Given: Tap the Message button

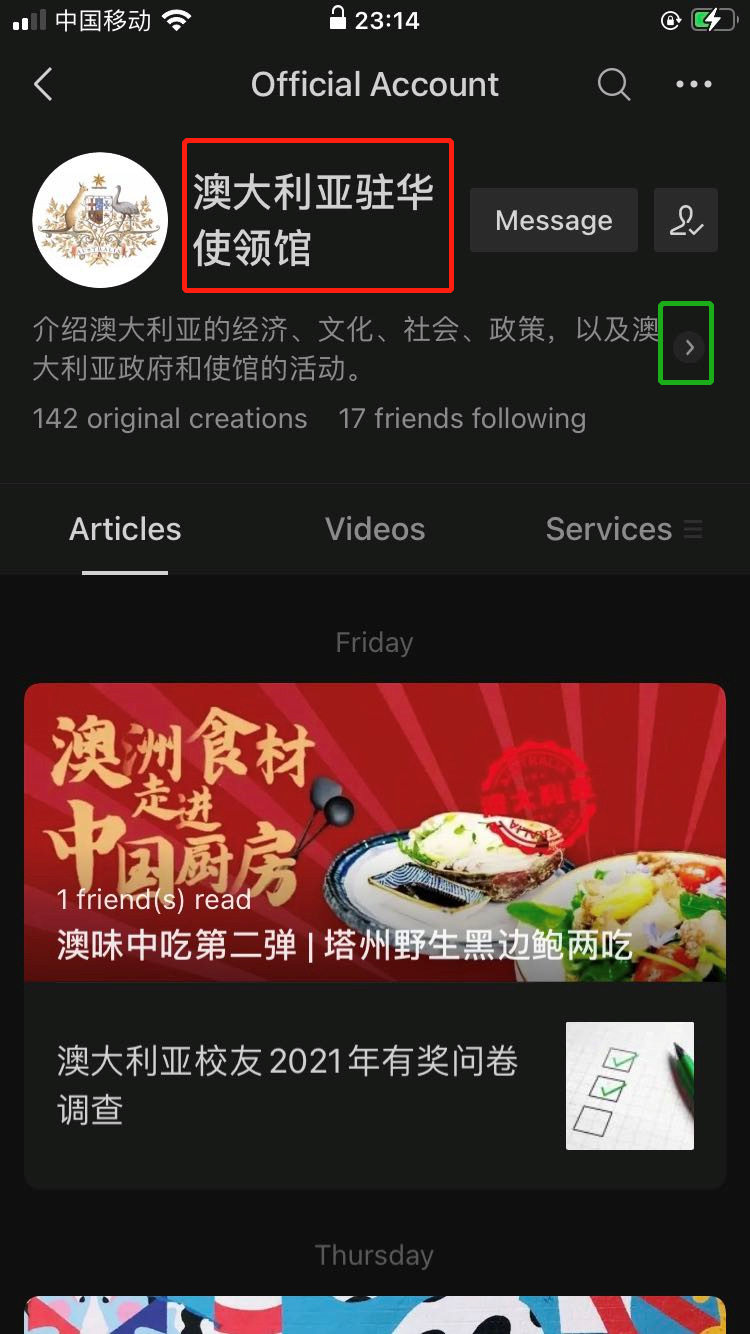Looking at the screenshot, I should point(553,220).
